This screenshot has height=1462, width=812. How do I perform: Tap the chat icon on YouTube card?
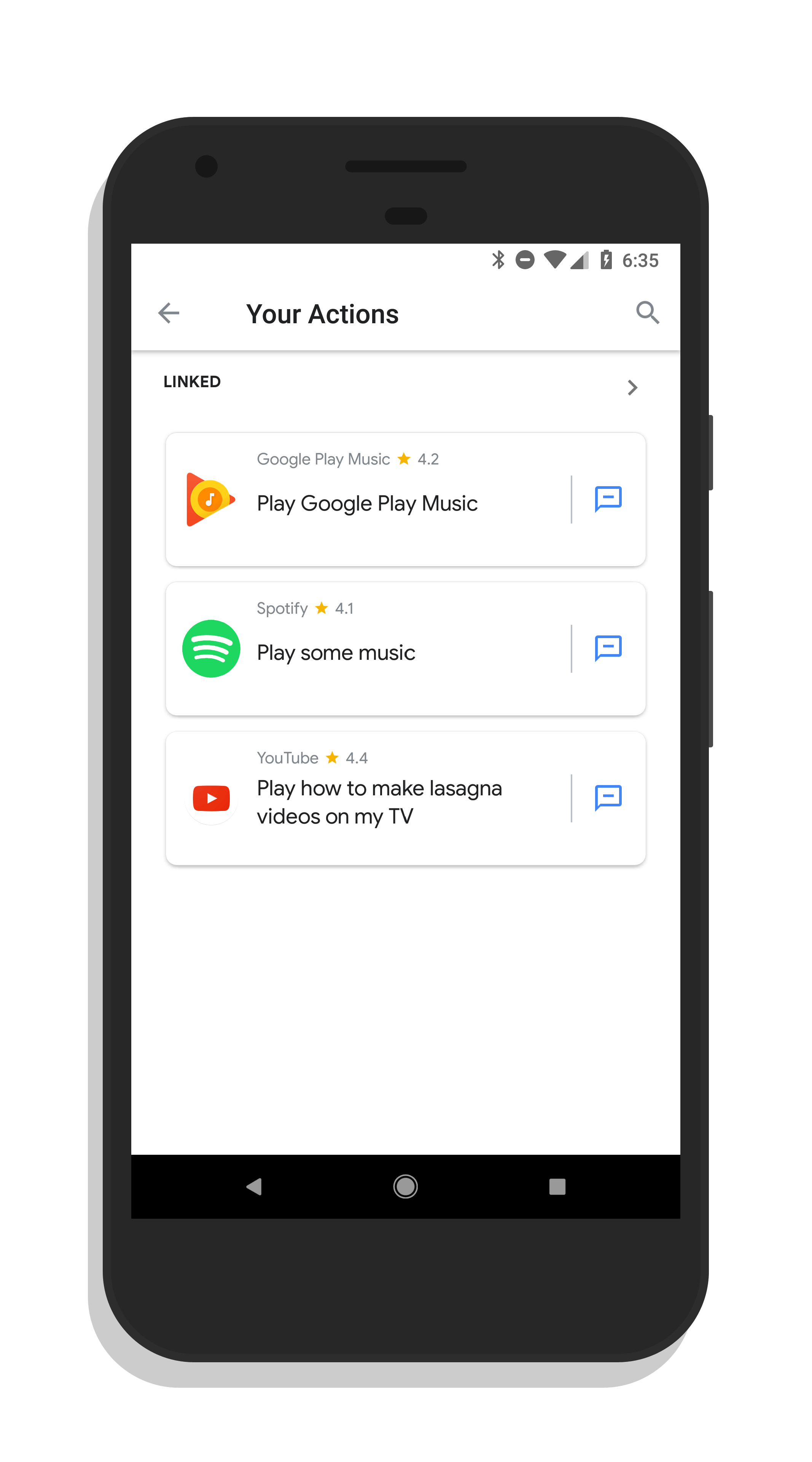tap(608, 798)
